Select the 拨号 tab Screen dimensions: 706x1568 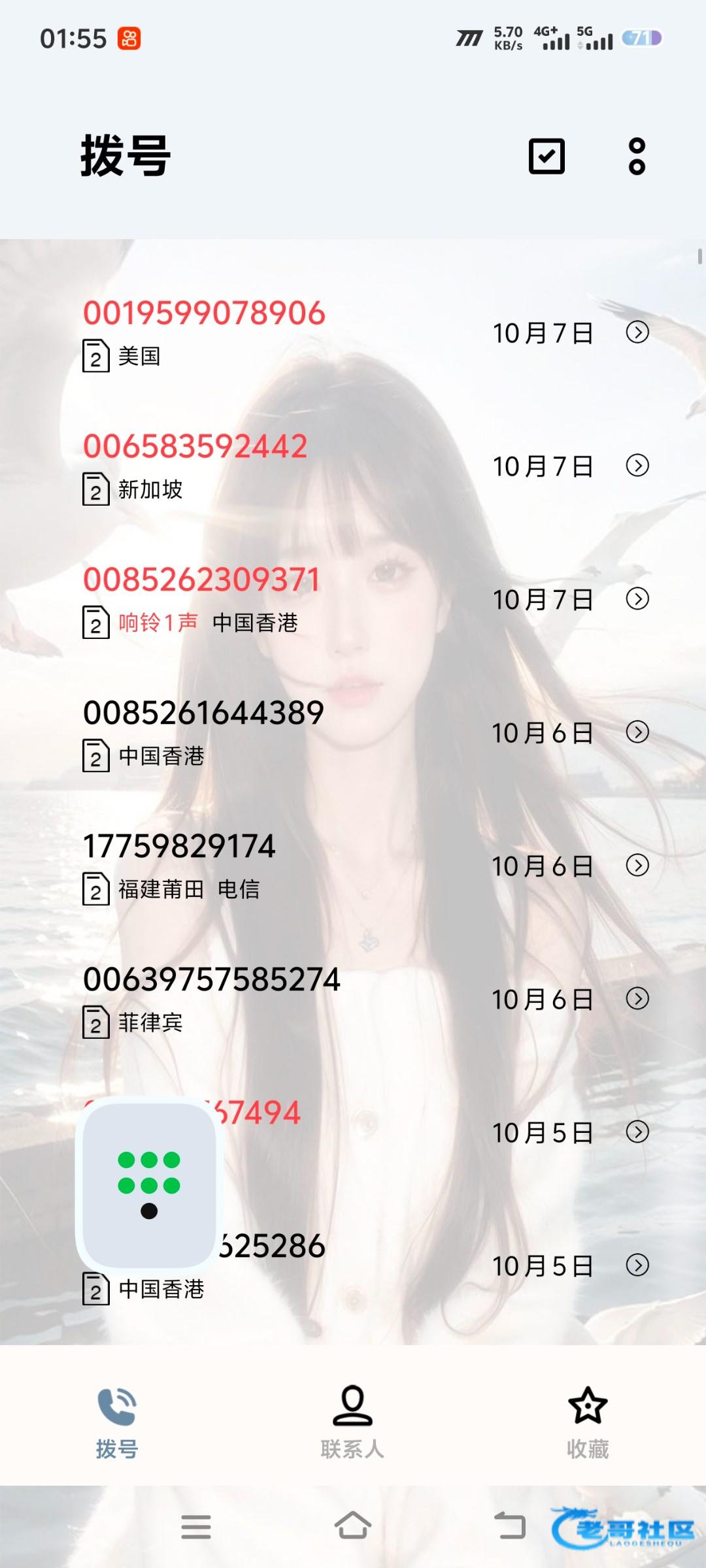117,1422
